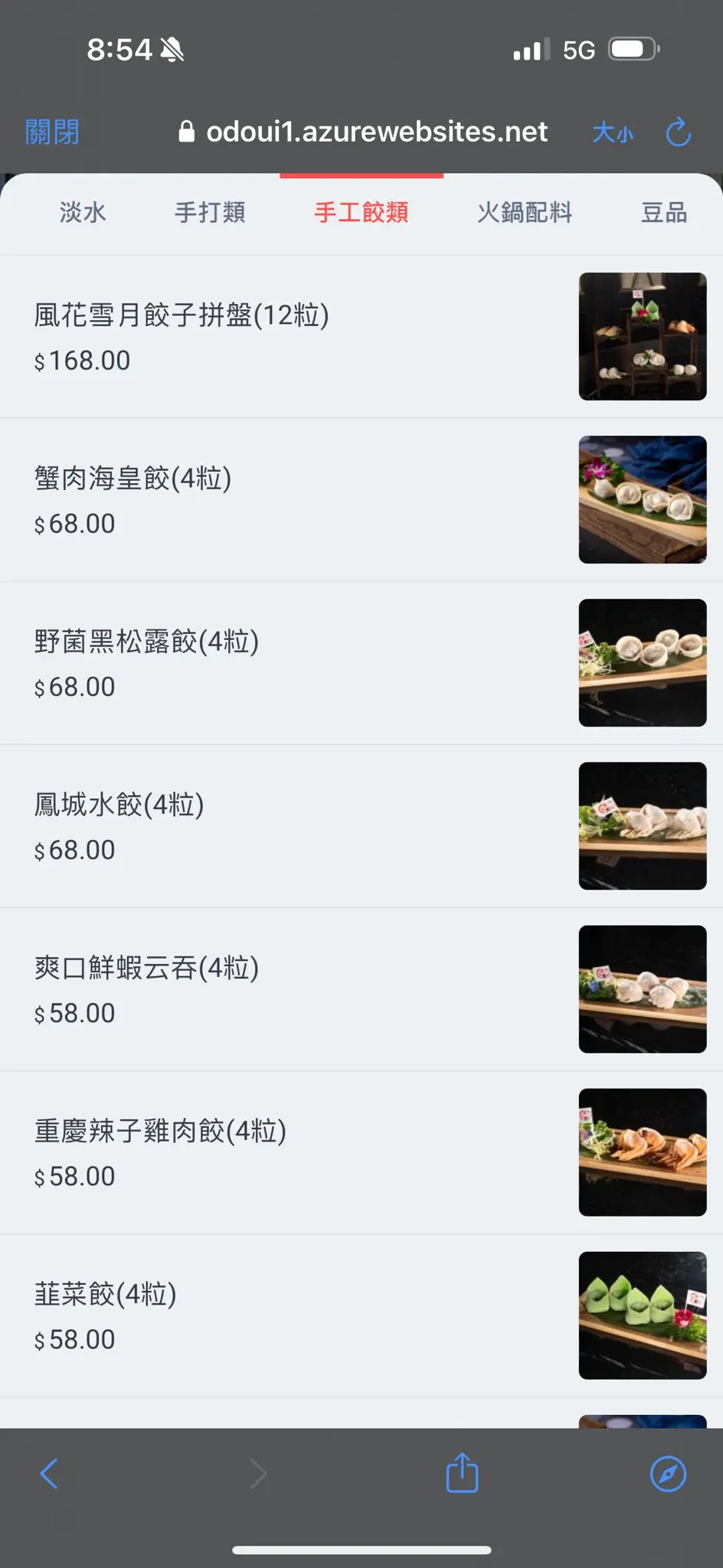Switch to the 豆品 tab
Image resolution: width=723 pixels, height=1568 pixels.
(664, 212)
